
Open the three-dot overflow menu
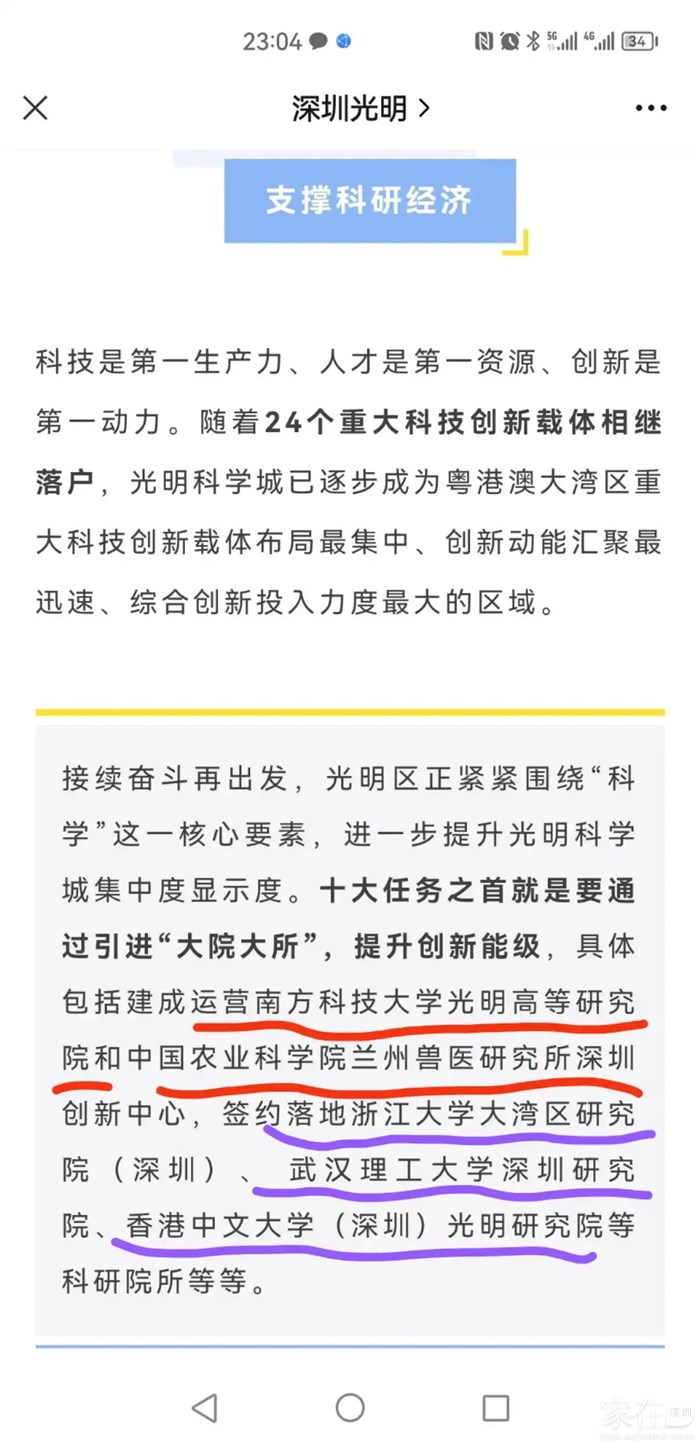(650, 108)
